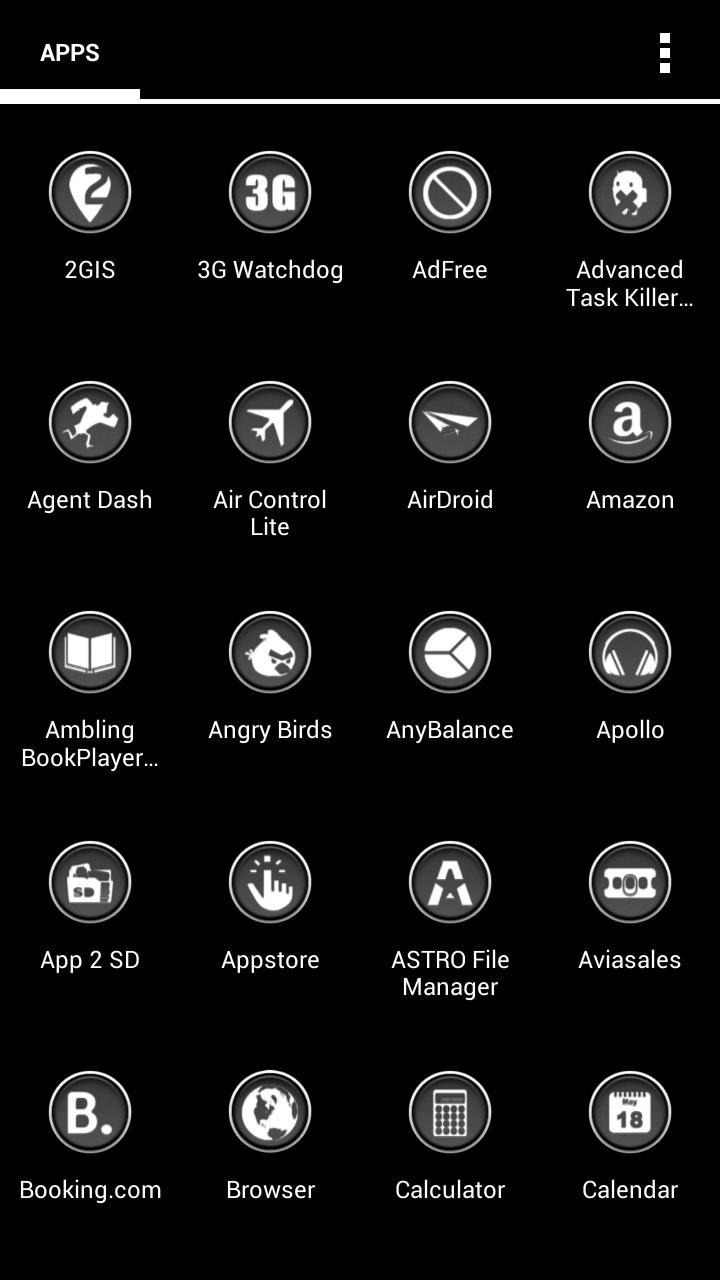Open 3G Watchdog

pyautogui.click(x=270, y=192)
